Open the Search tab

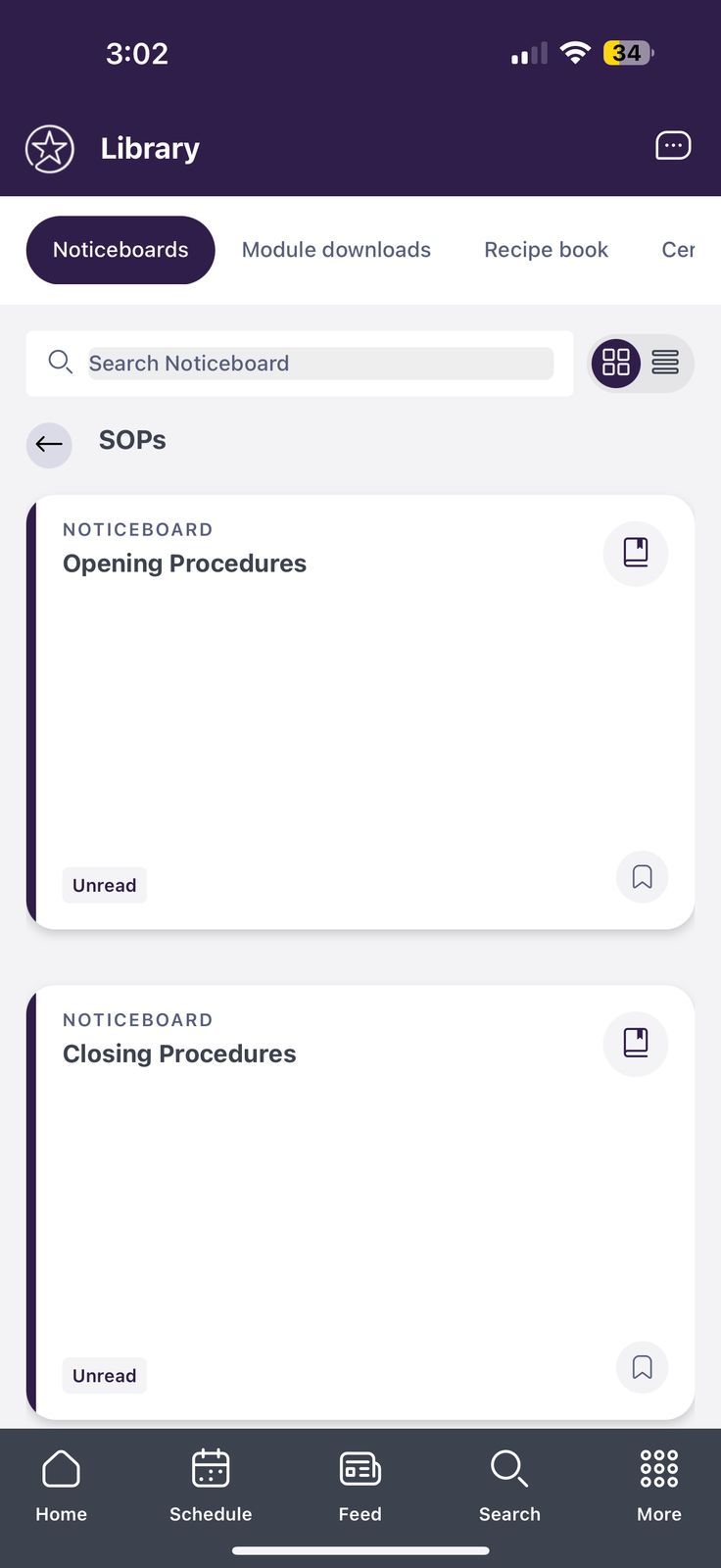pyautogui.click(x=509, y=1487)
